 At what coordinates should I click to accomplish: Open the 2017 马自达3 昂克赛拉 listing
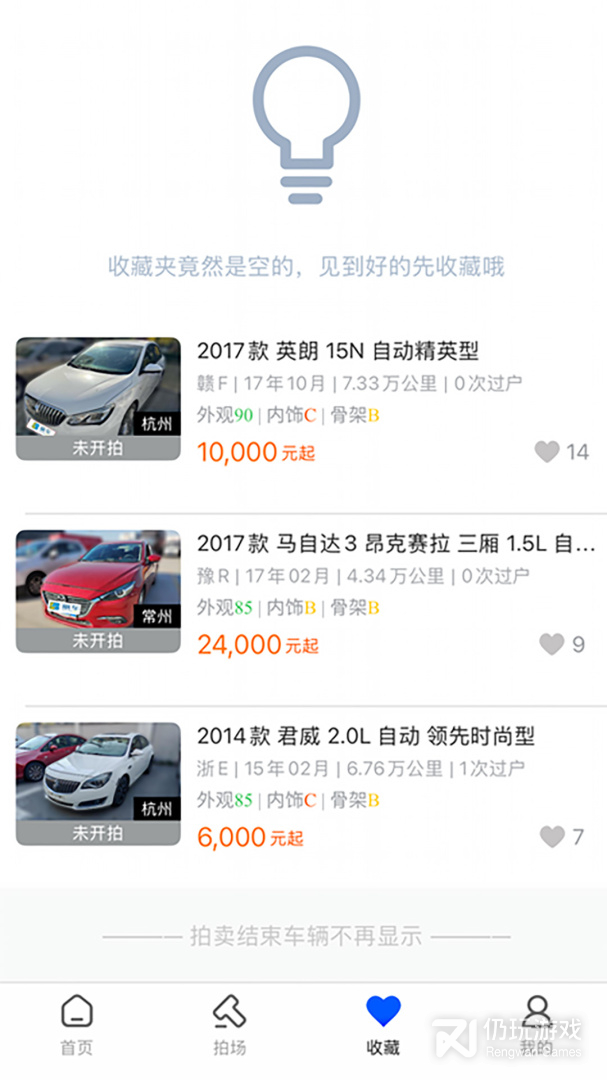(x=395, y=544)
